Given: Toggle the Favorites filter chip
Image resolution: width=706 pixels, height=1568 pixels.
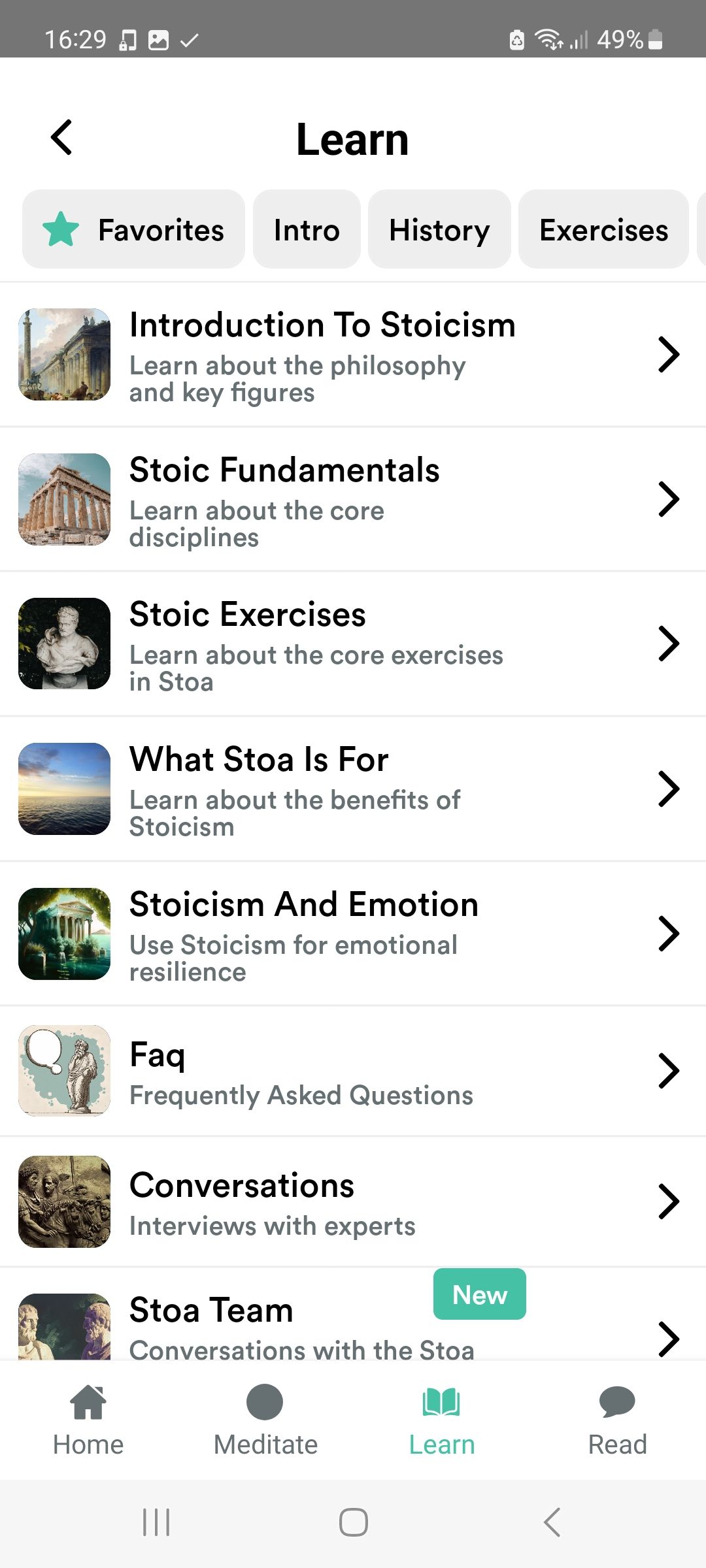Looking at the screenshot, I should point(133,229).
